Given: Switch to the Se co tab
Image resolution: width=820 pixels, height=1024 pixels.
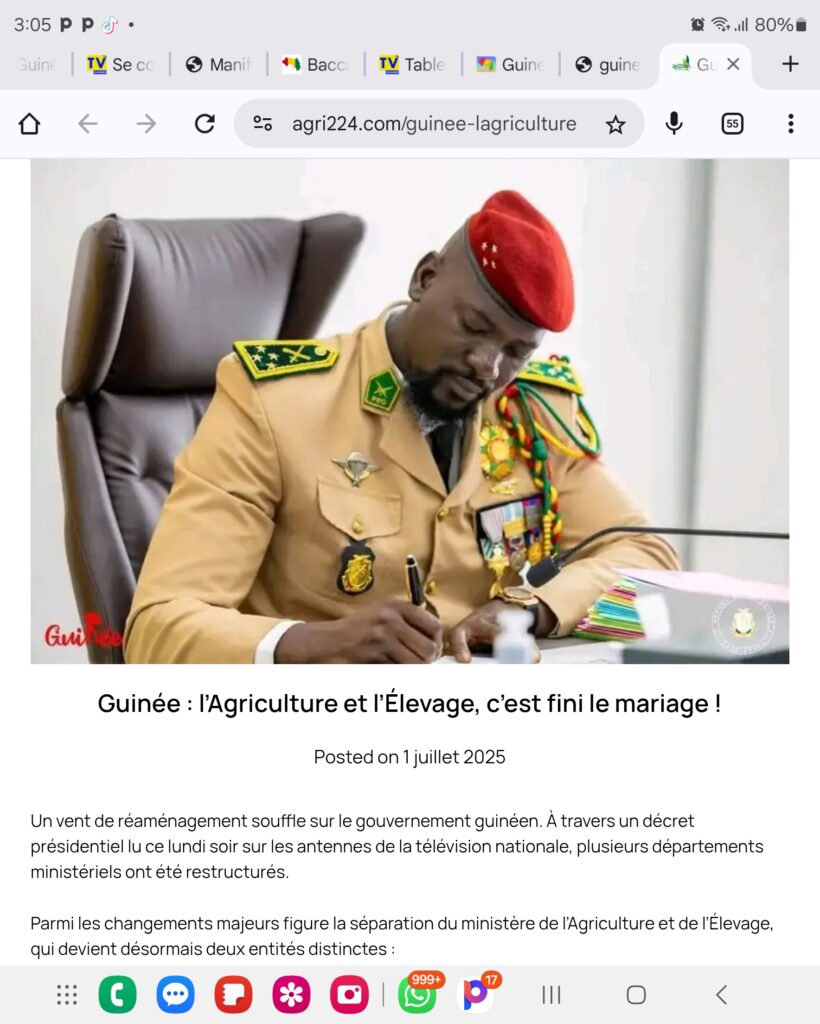Looking at the screenshot, I should 121,64.
